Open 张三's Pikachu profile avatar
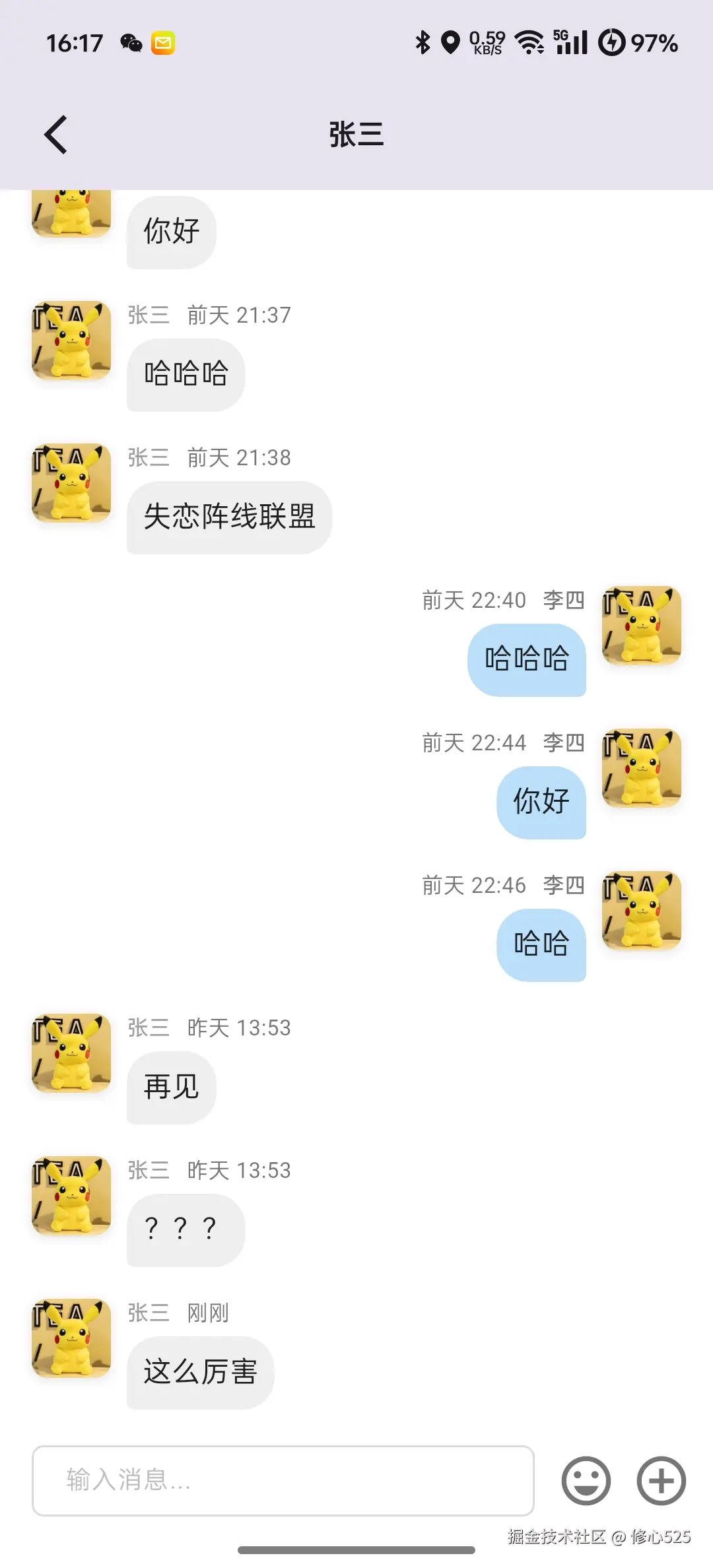 70,482
